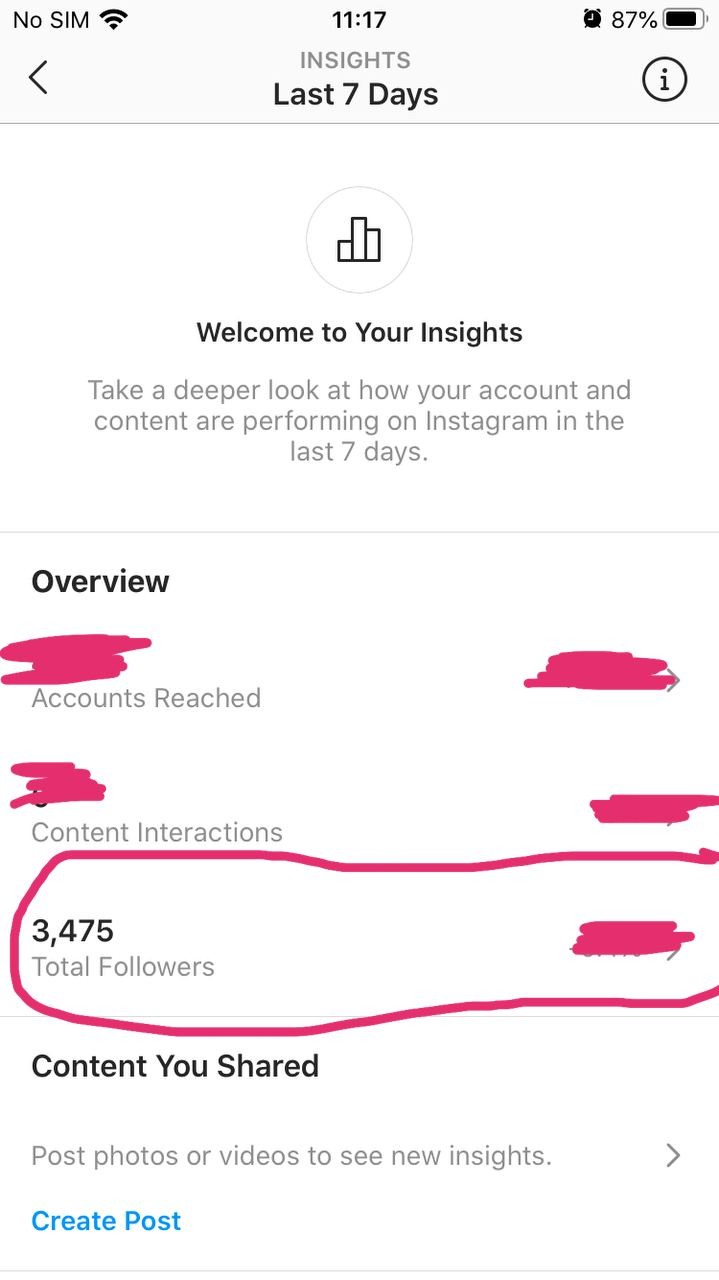Viewport: 719px width, 1280px height.
Task: Tap the Create Post link
Action: (x=106, y=1220)
